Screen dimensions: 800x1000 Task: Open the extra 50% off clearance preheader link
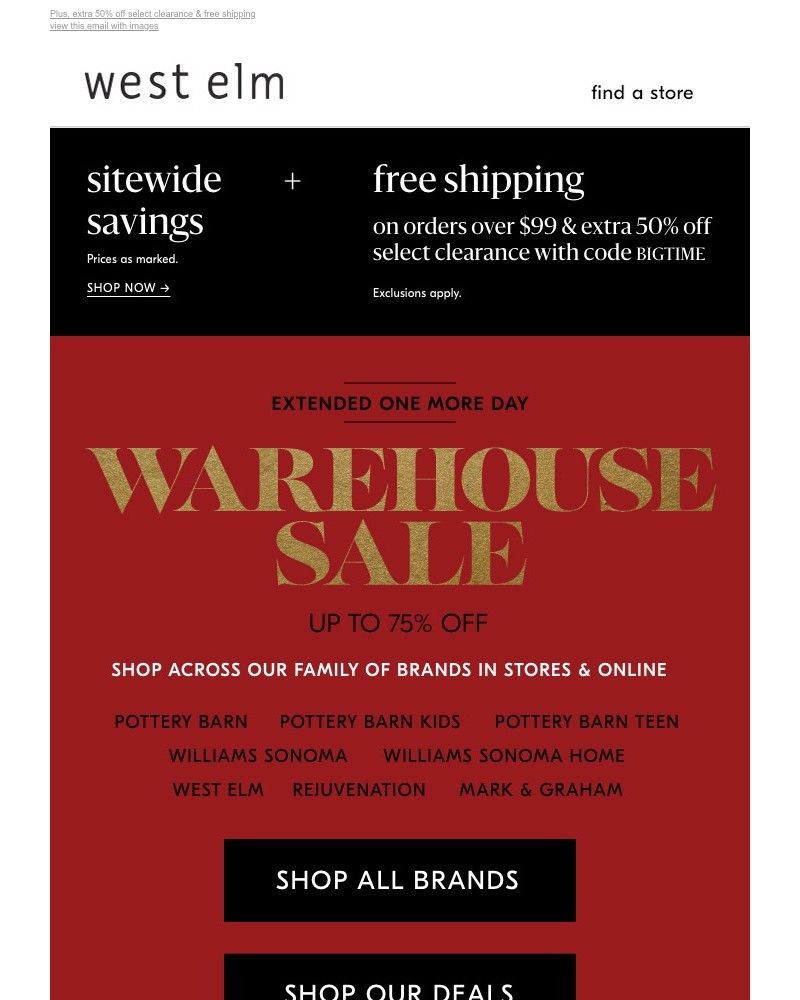152,14
